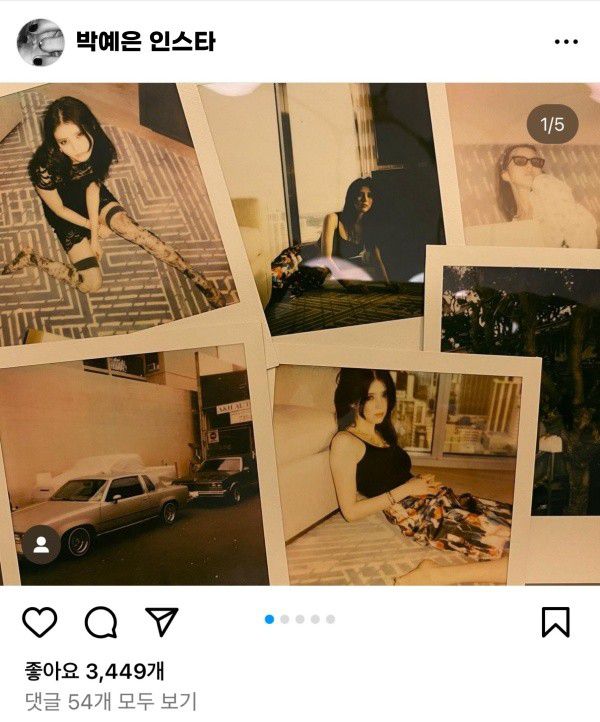Image resolution: width=600 pixels, height=722 pixels.
Task: Bookmark this post
Action: [555, 621]
